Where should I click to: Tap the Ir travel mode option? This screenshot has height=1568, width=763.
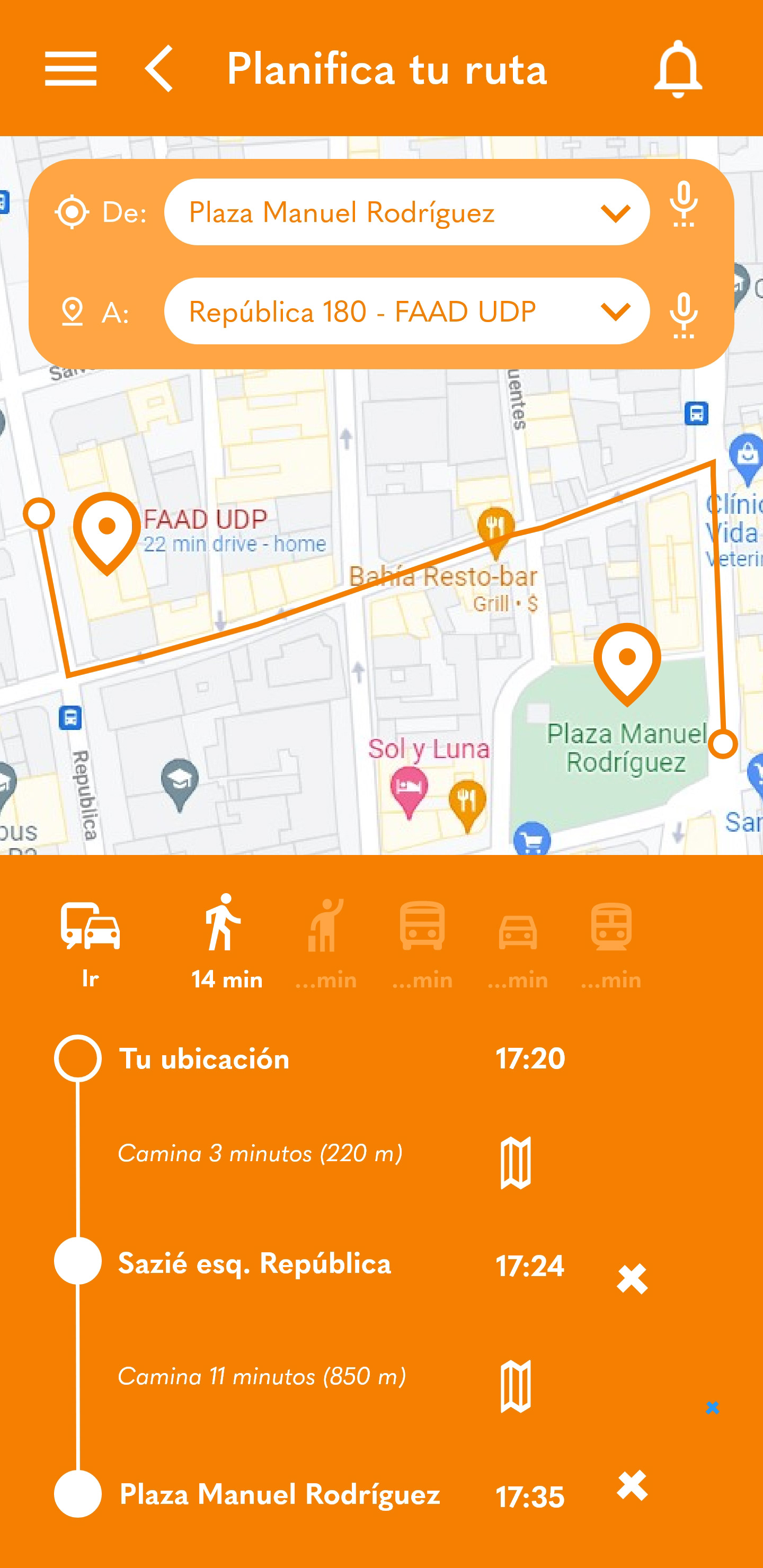pyautogui.click(x=91, y=944)
